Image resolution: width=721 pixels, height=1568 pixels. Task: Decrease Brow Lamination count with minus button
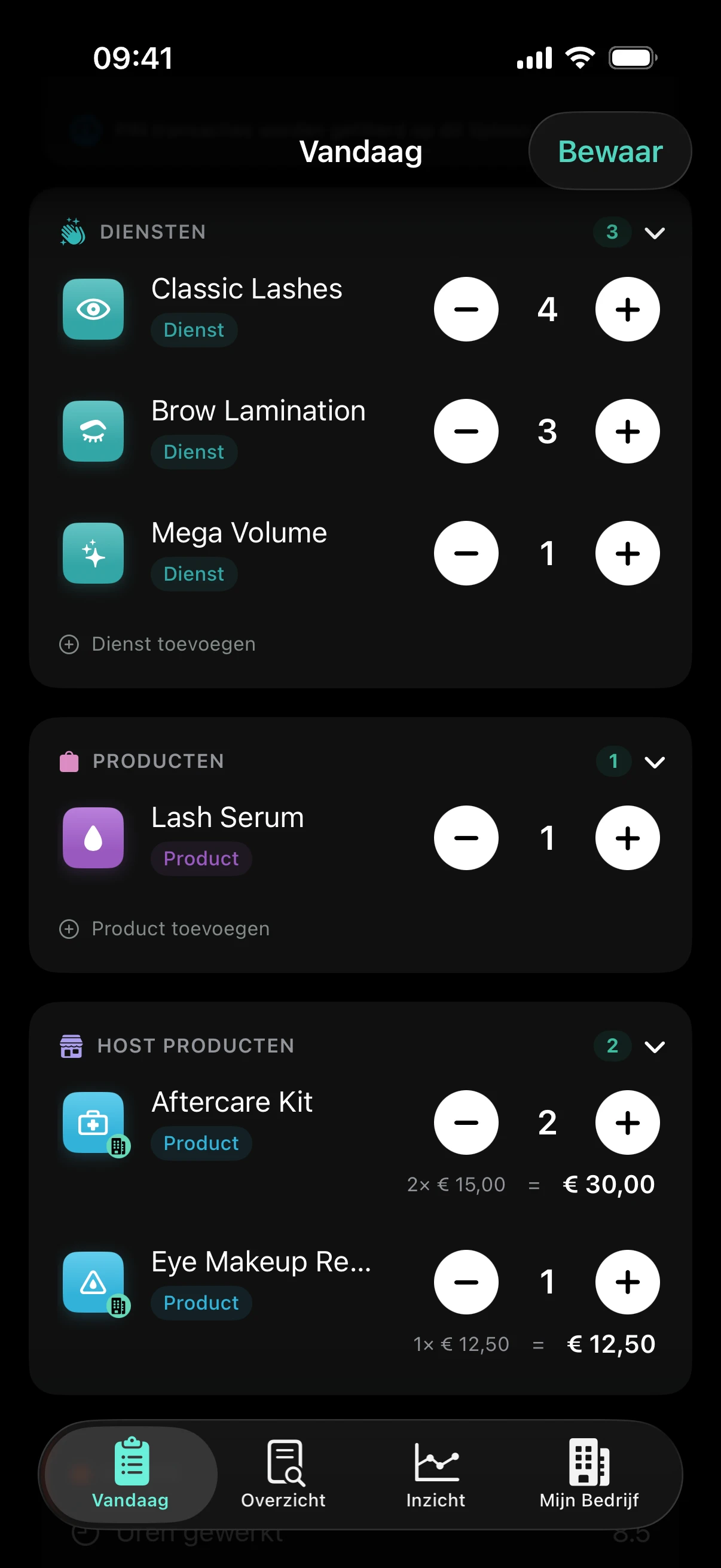click(466, 431)
